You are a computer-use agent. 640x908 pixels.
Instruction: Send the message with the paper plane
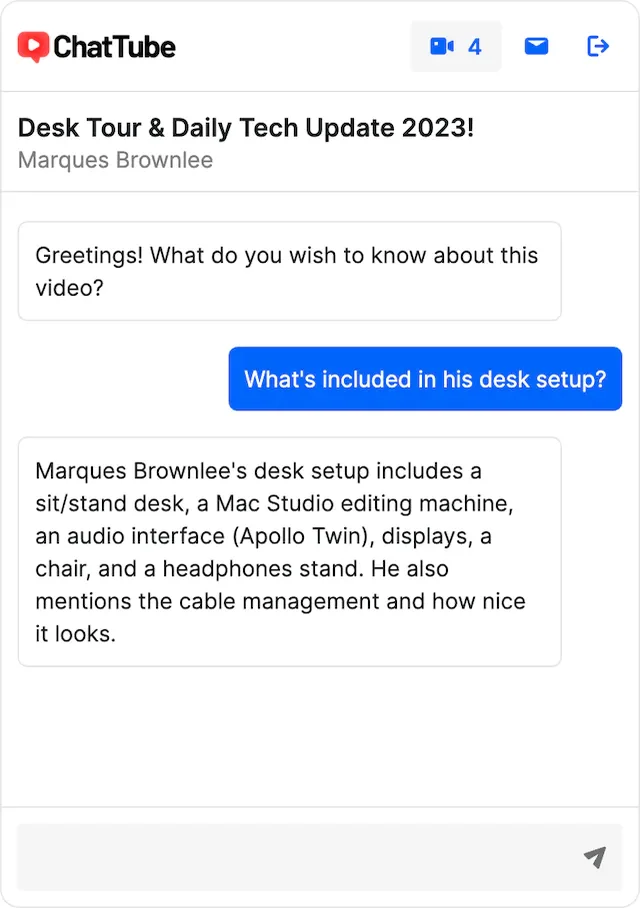(x=595, y=857)
